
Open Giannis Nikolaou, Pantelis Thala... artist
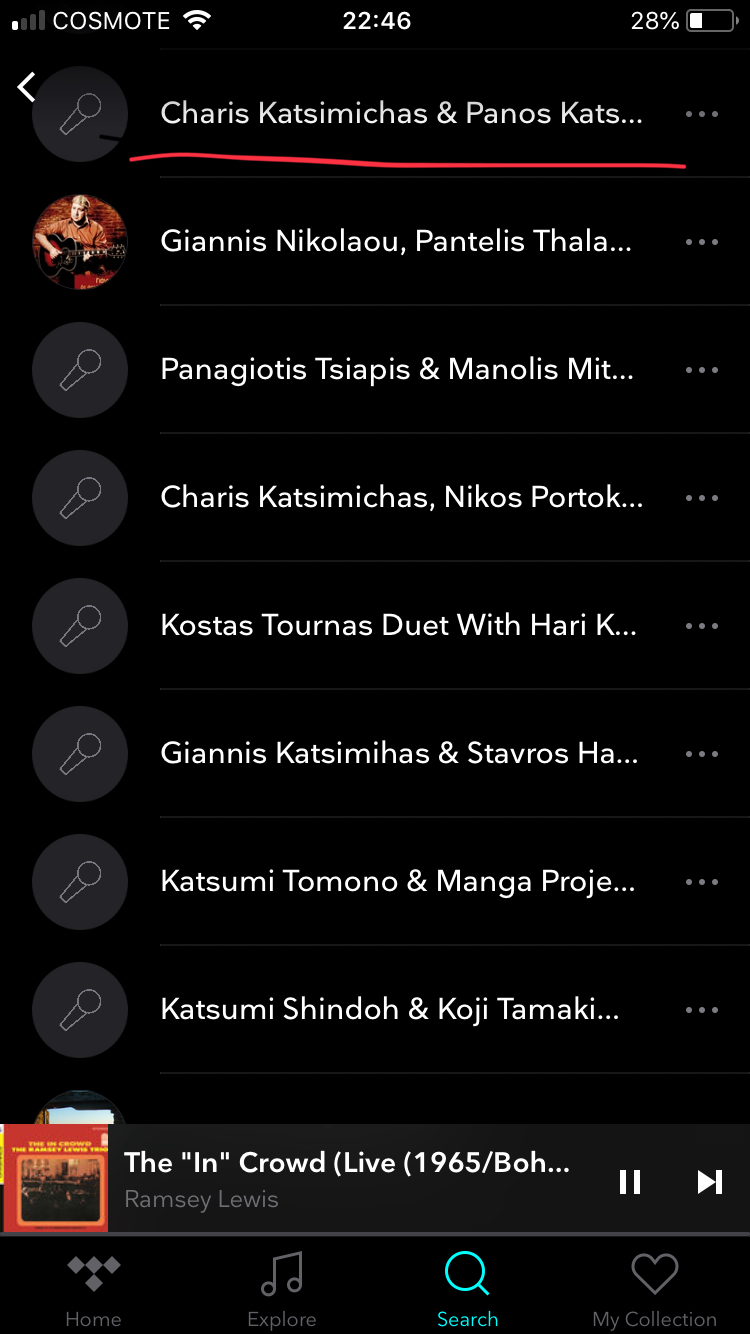[x=396, y=242]
